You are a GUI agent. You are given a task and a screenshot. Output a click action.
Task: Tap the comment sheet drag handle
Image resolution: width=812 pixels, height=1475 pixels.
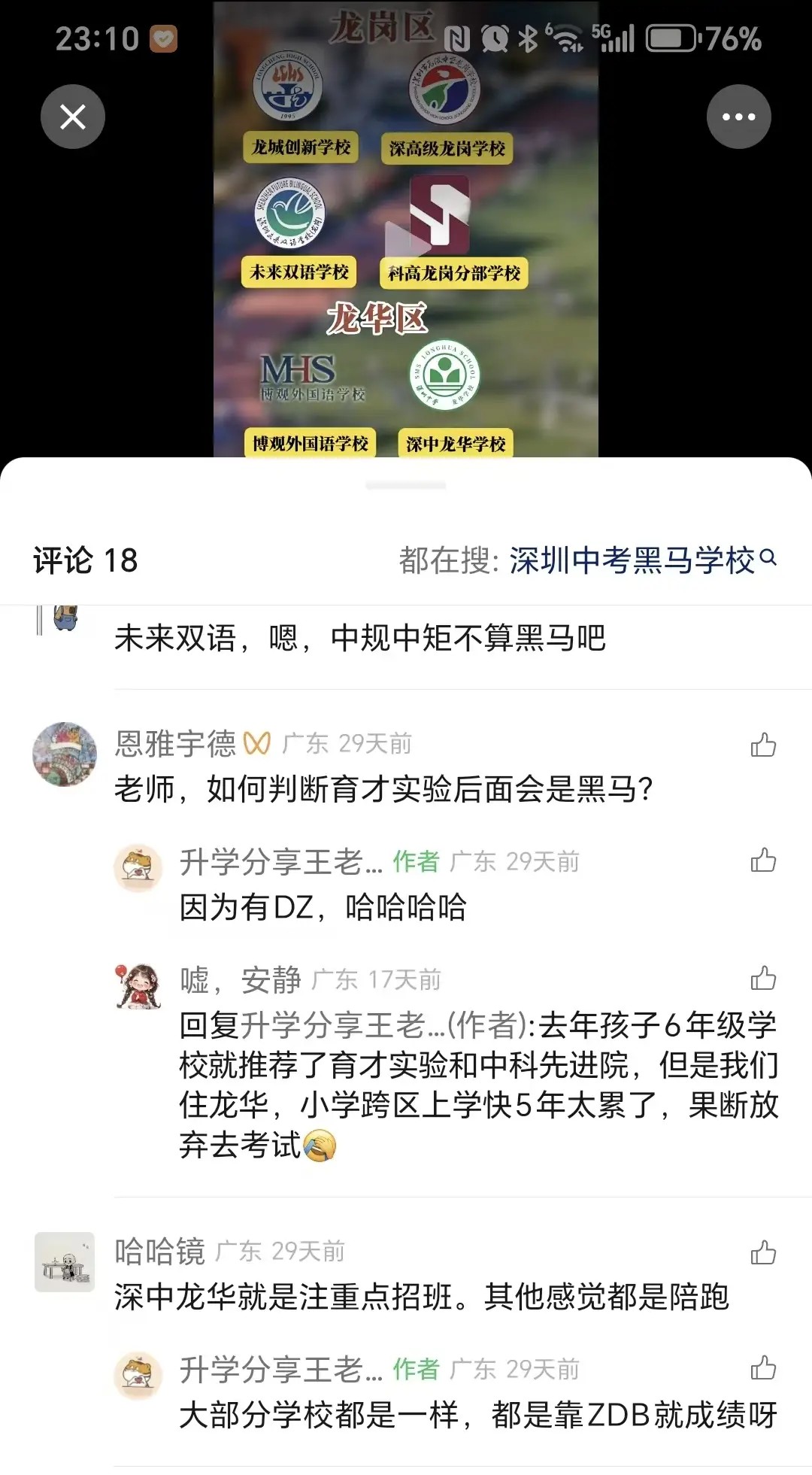(x=406, y=486)
